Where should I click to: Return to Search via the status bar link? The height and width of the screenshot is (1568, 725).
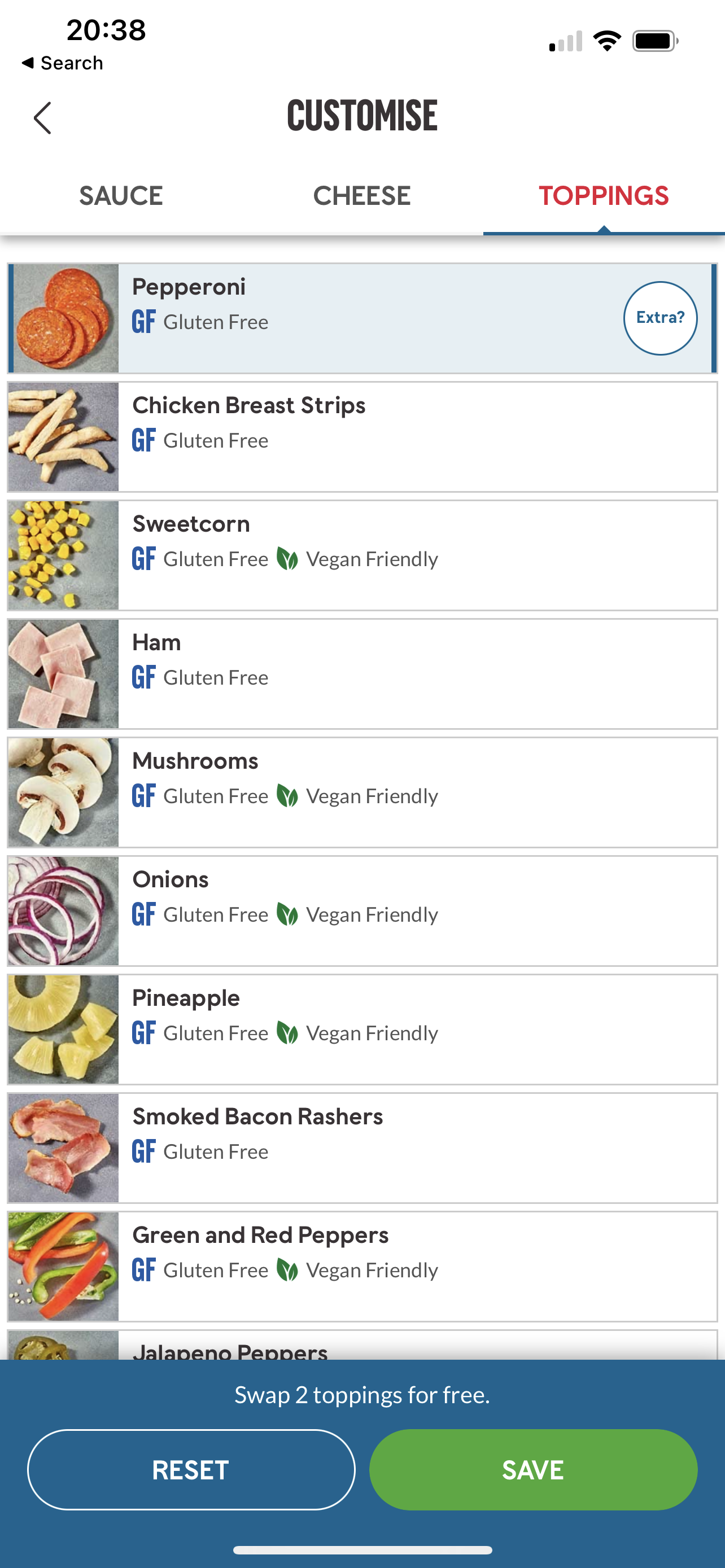(62, 63)
